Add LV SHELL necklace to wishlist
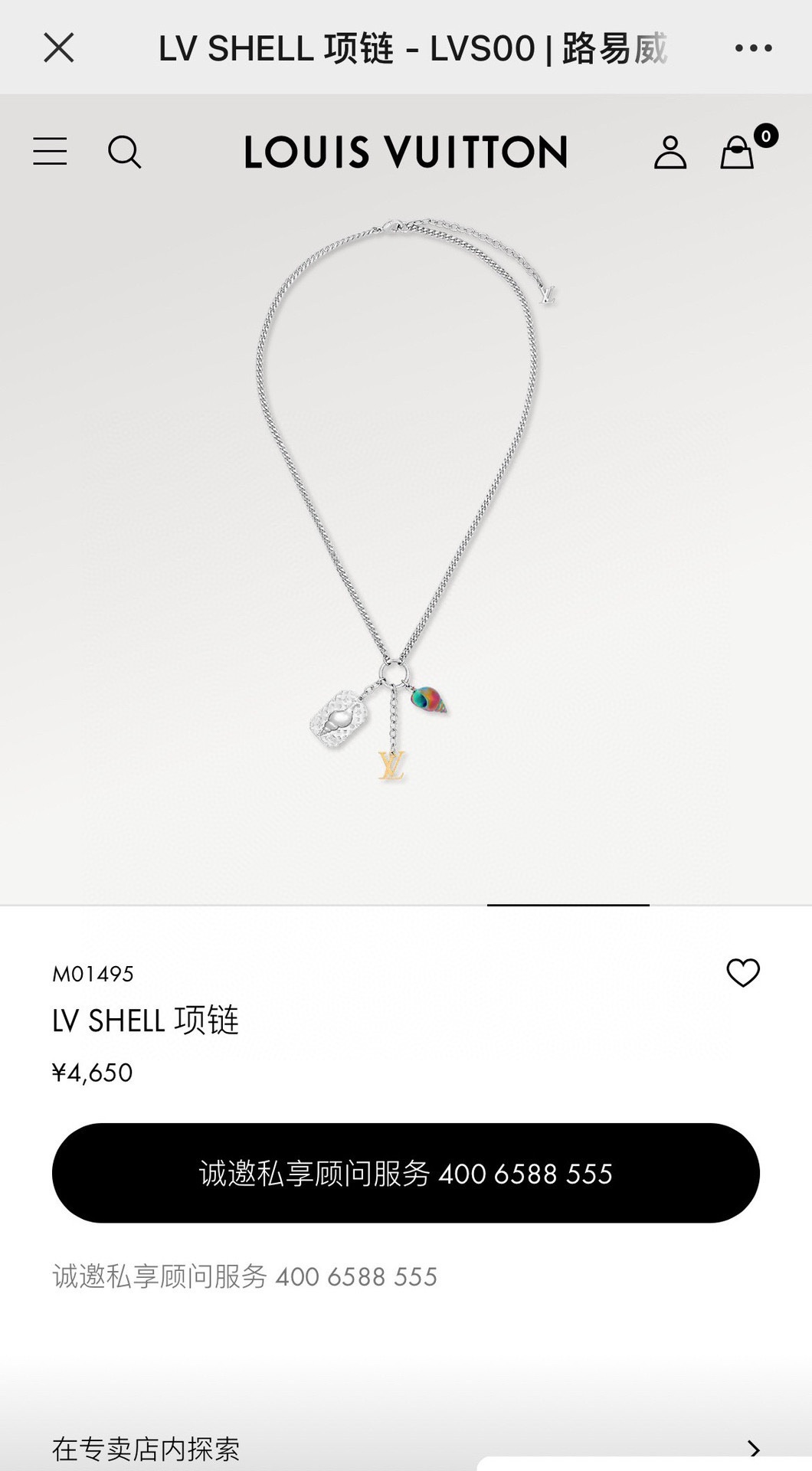 point(742,973)
